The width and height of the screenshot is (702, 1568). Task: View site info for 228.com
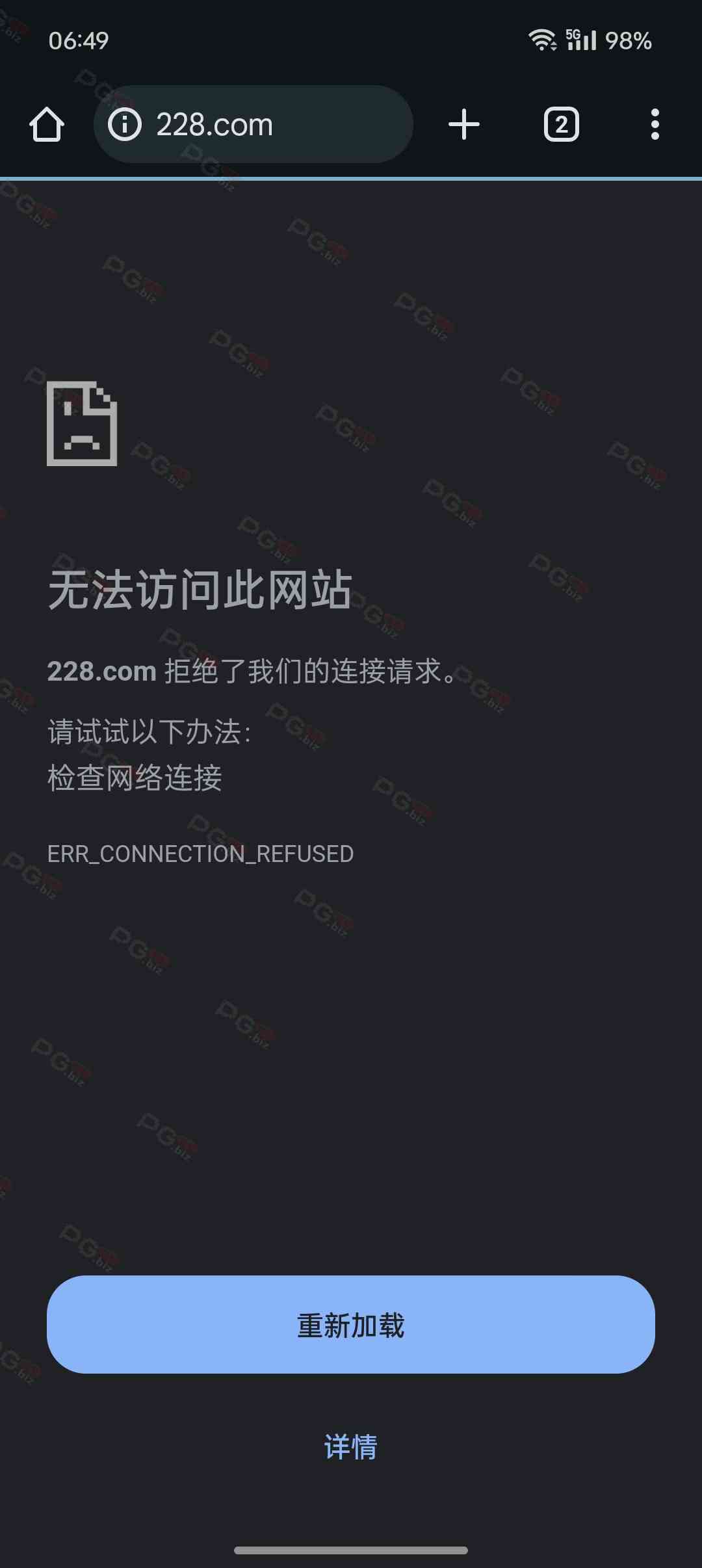(124, 124)
